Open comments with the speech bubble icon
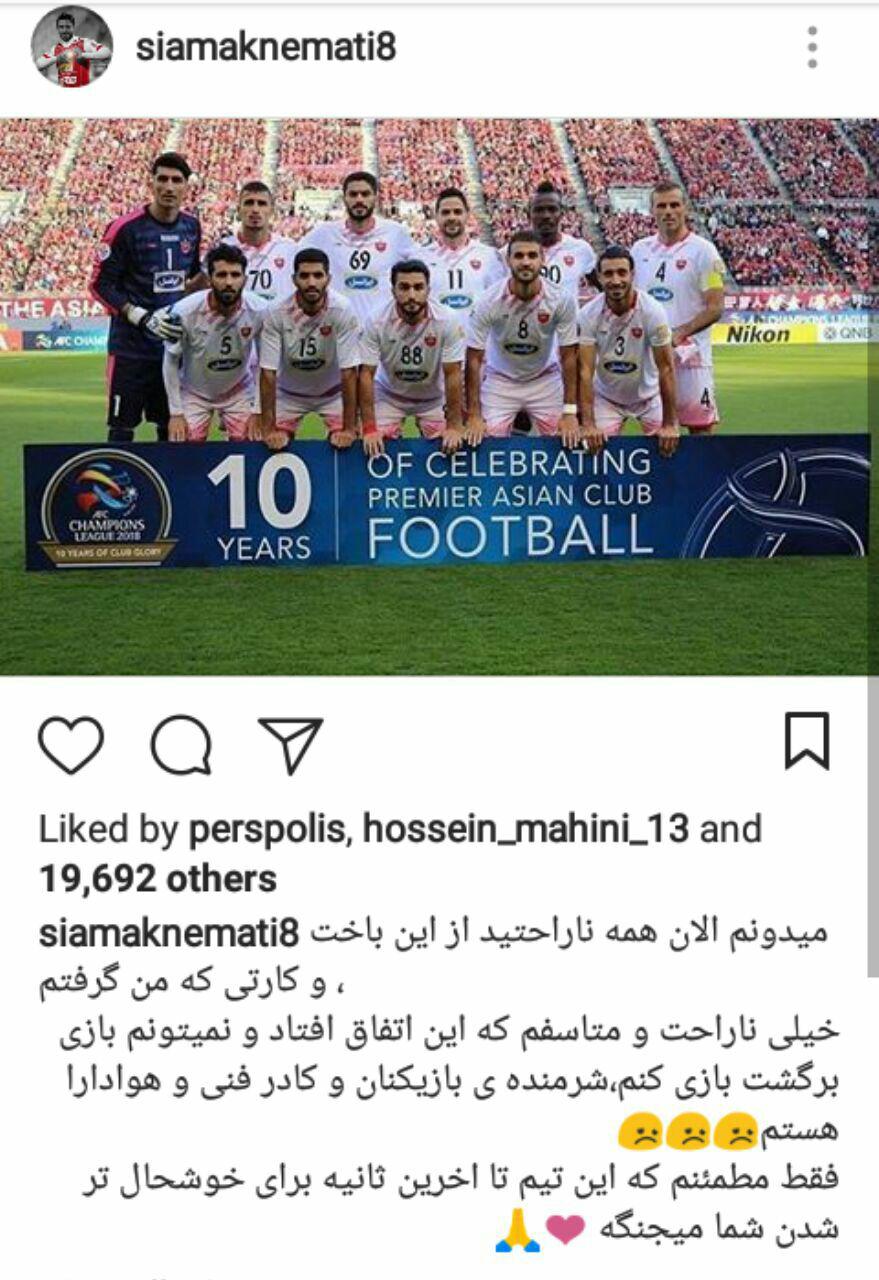Screen dimensions: 879x1280 181,745
